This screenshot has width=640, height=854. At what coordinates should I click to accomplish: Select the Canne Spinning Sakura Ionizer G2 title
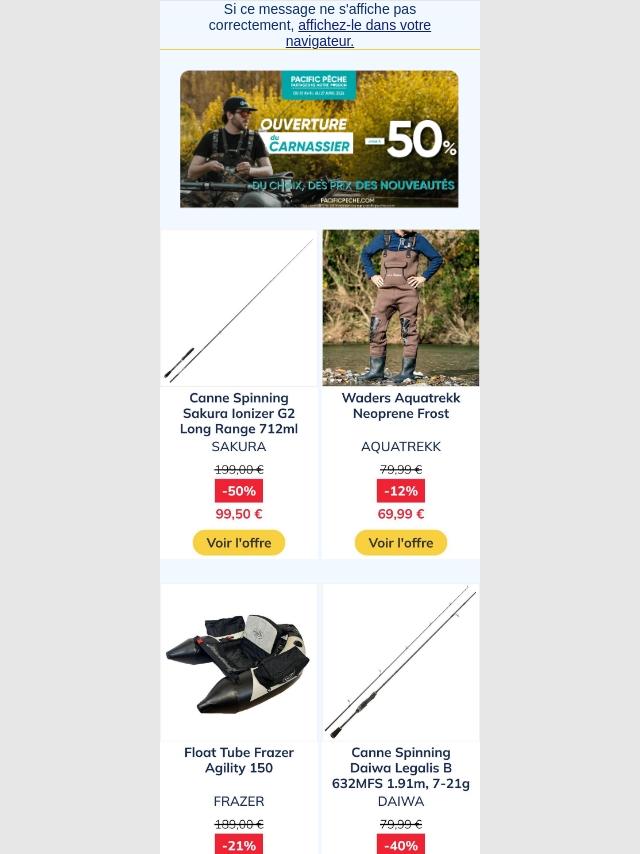point(239,413)
